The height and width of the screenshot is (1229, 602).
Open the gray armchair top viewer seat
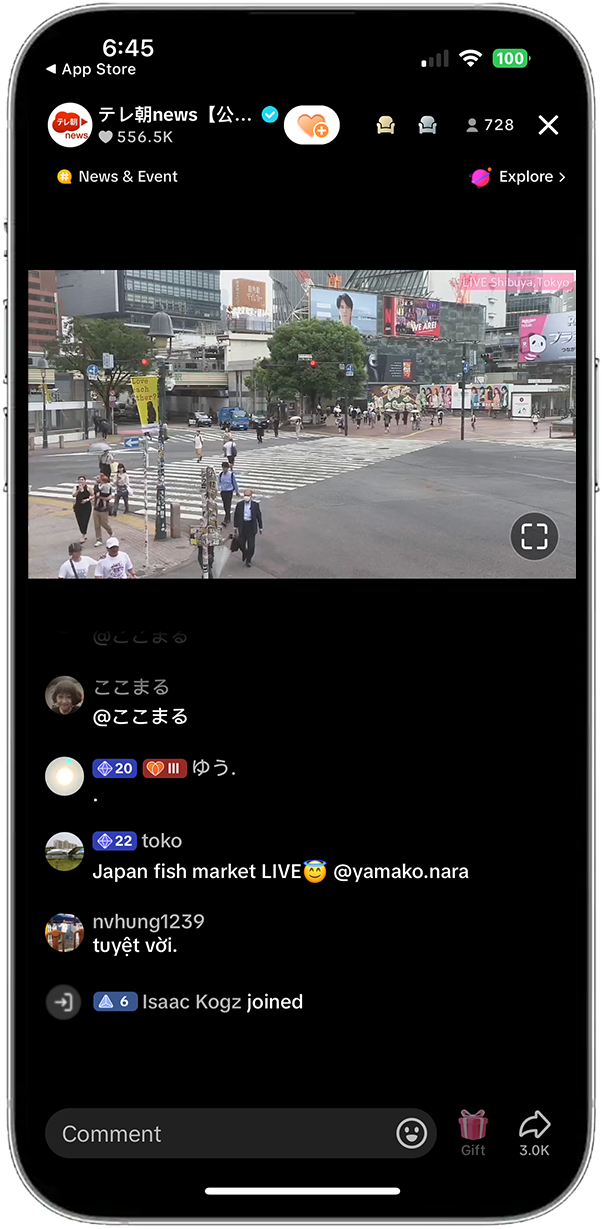click(428, 125)
